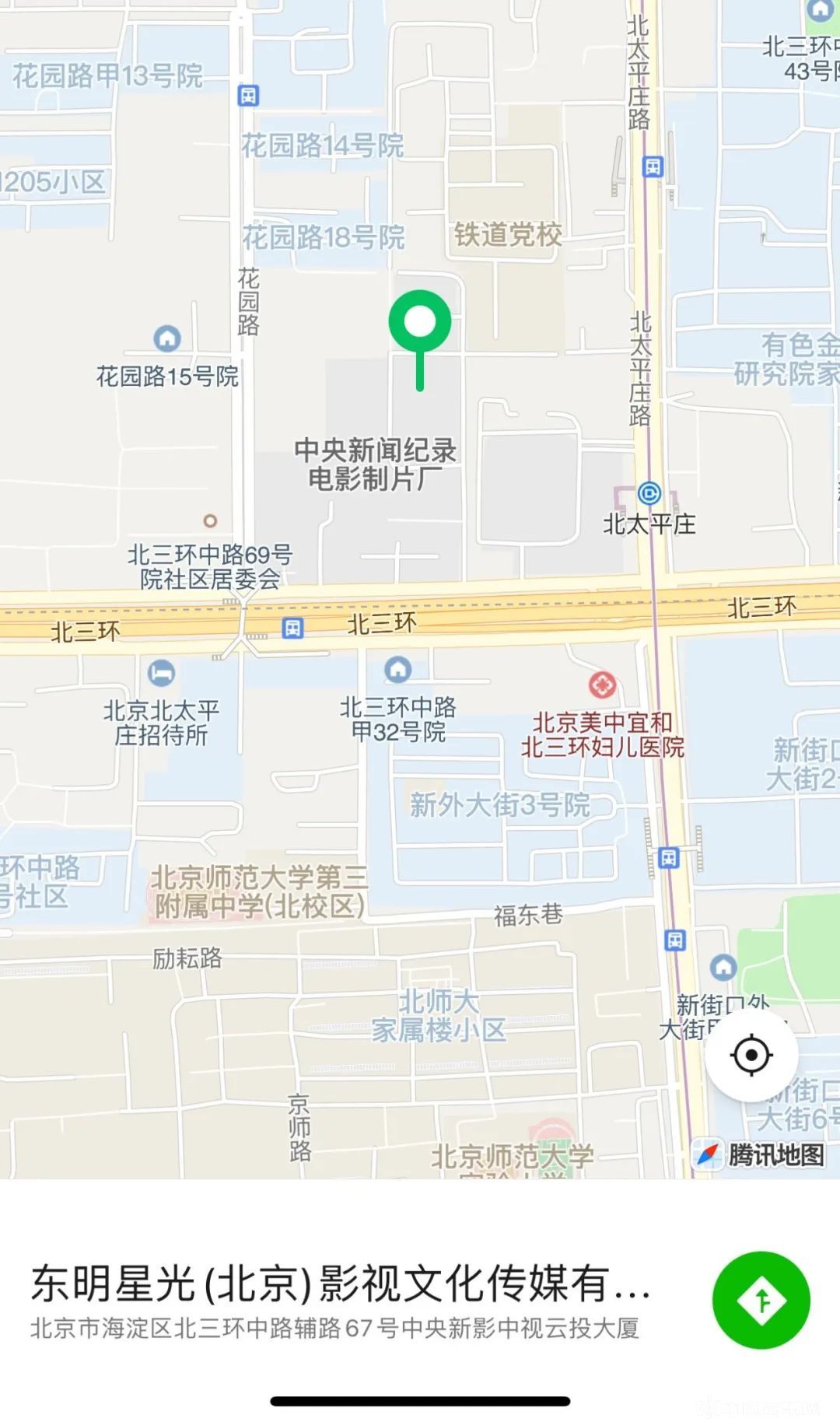Tap the 北京美中宜和 hospital marker
The height and width of the screenshot is (1422, 840).
pyautogui.click(x=603, y=685)
